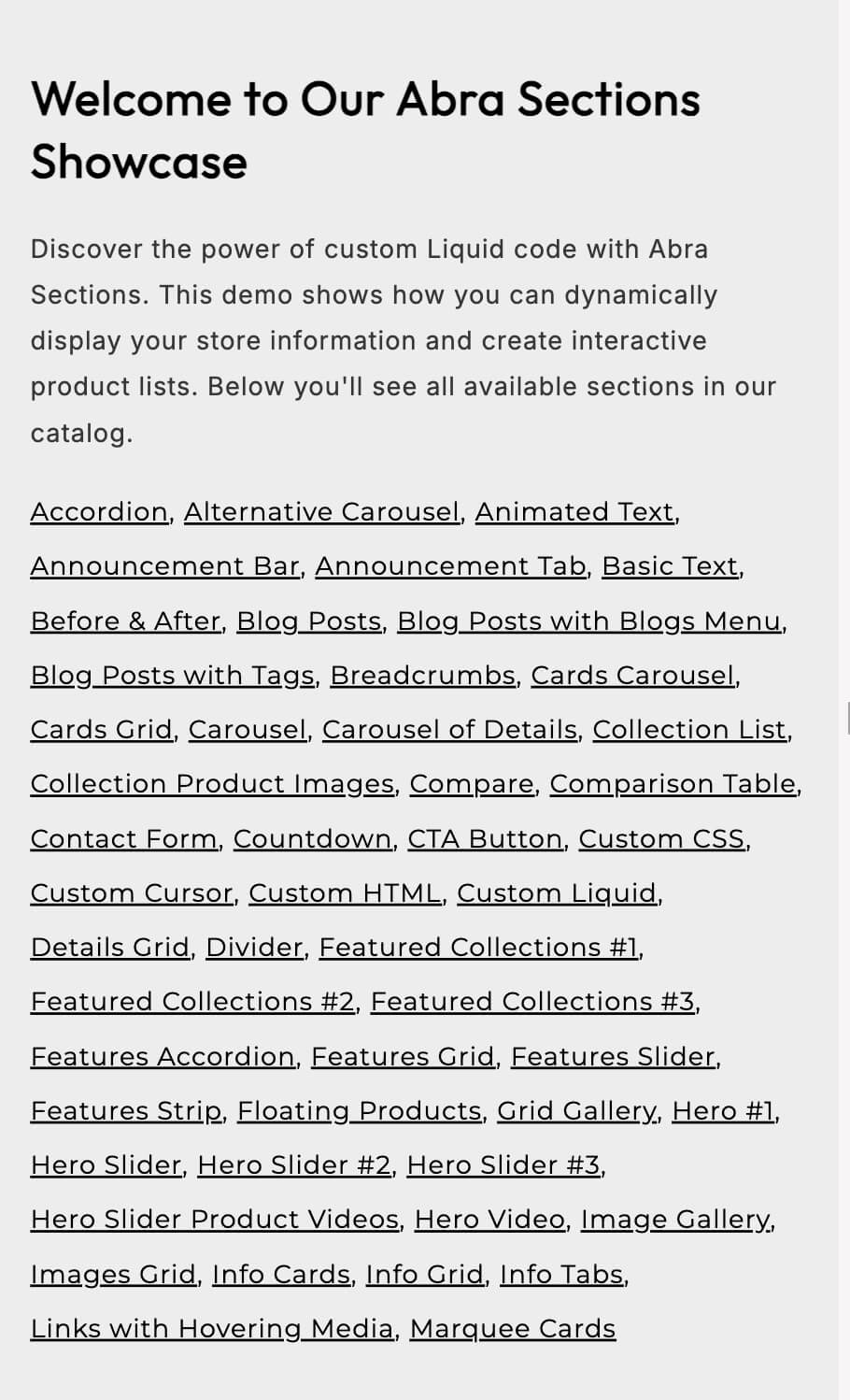Tap the Countdown link
Image resolution: width=850 pixels, height=1400 pixels.
[x=313, y=839]
